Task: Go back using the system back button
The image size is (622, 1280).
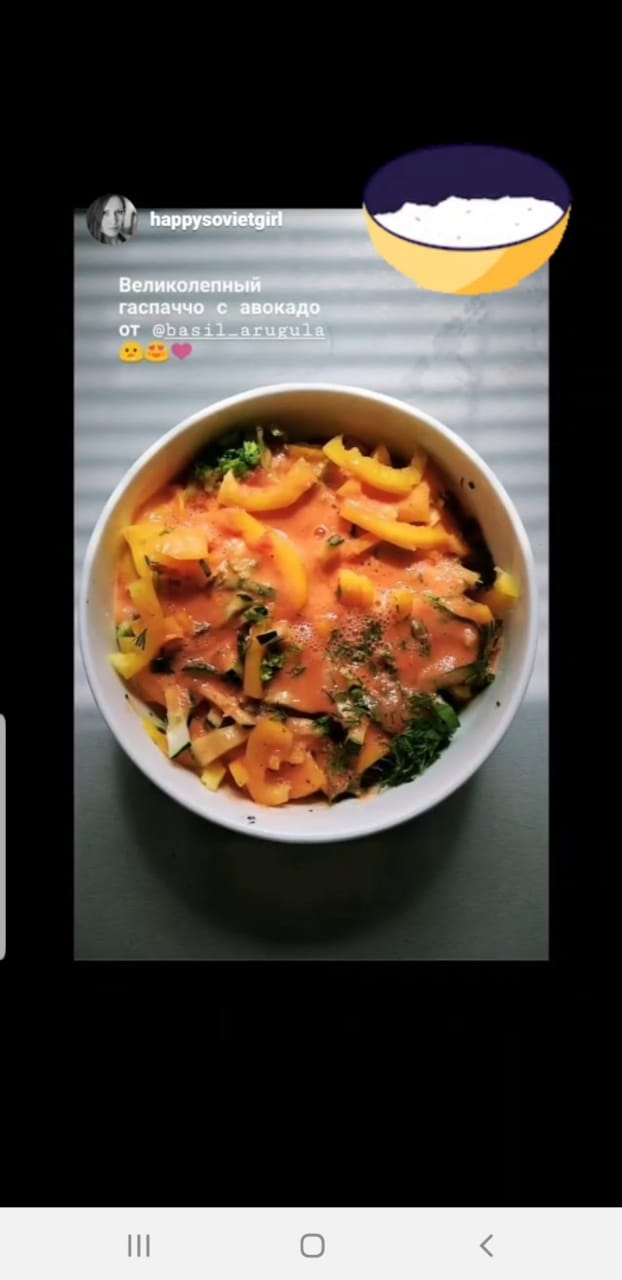Action: click(486, 1245)
